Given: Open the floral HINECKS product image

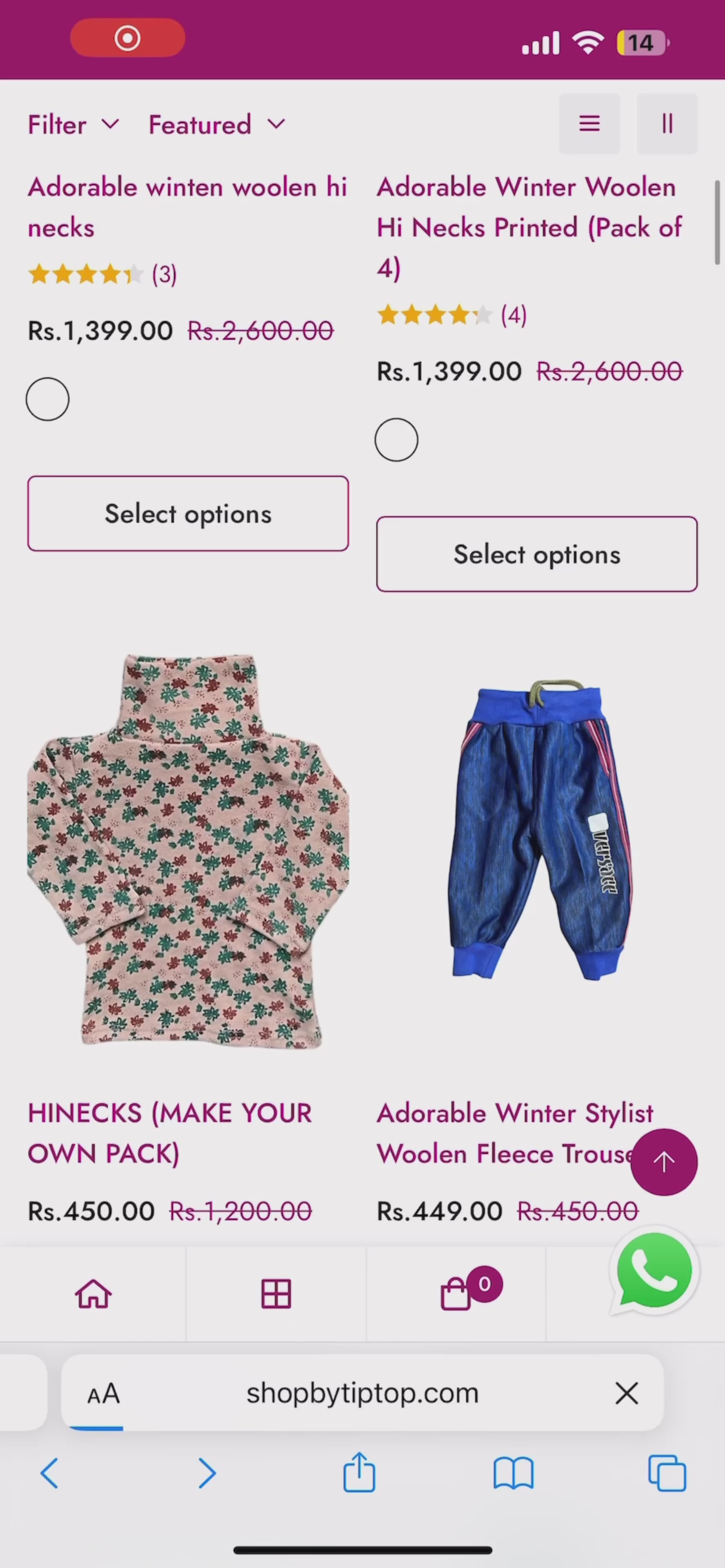Looking at the screenshot, I should pos(187,851).
